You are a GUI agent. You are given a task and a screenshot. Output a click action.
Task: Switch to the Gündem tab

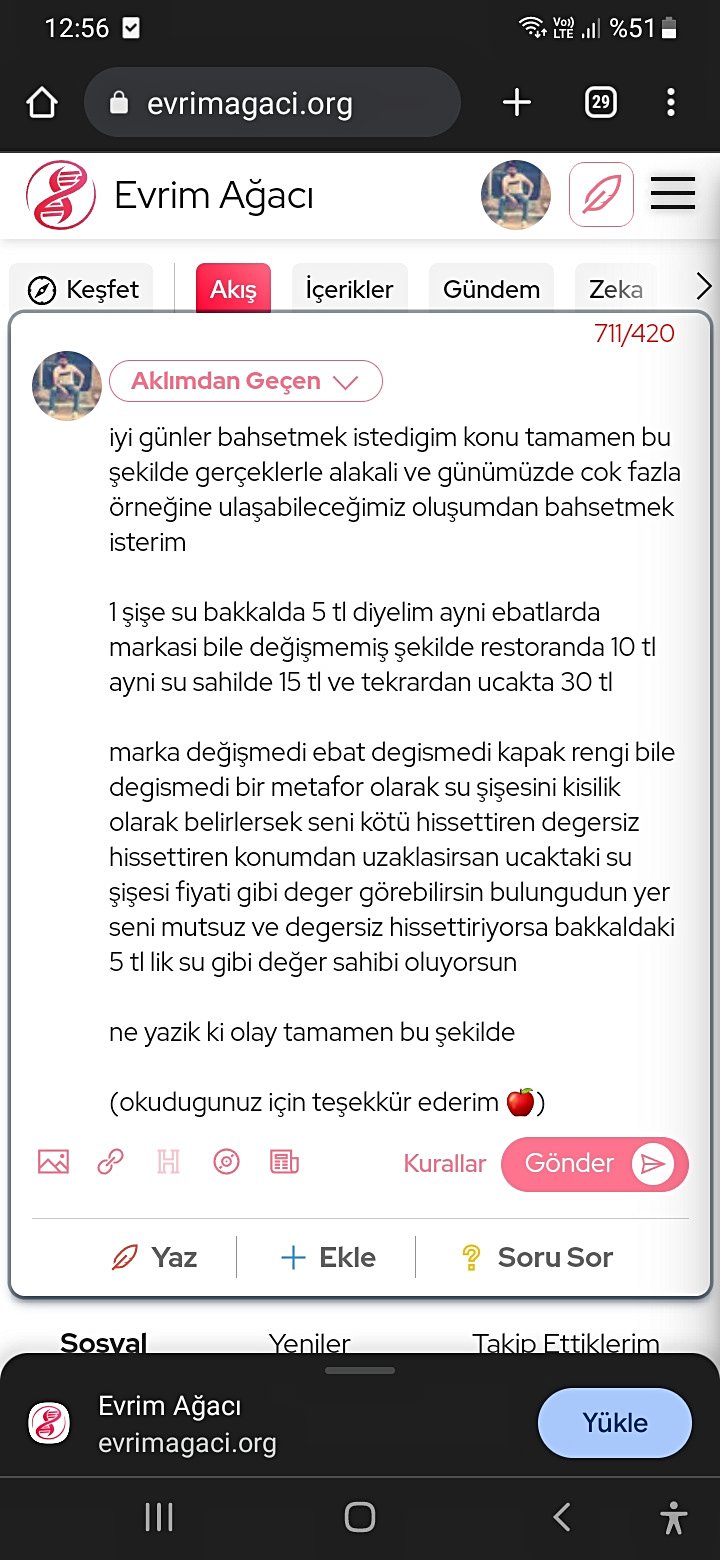(x=491, y=290)
